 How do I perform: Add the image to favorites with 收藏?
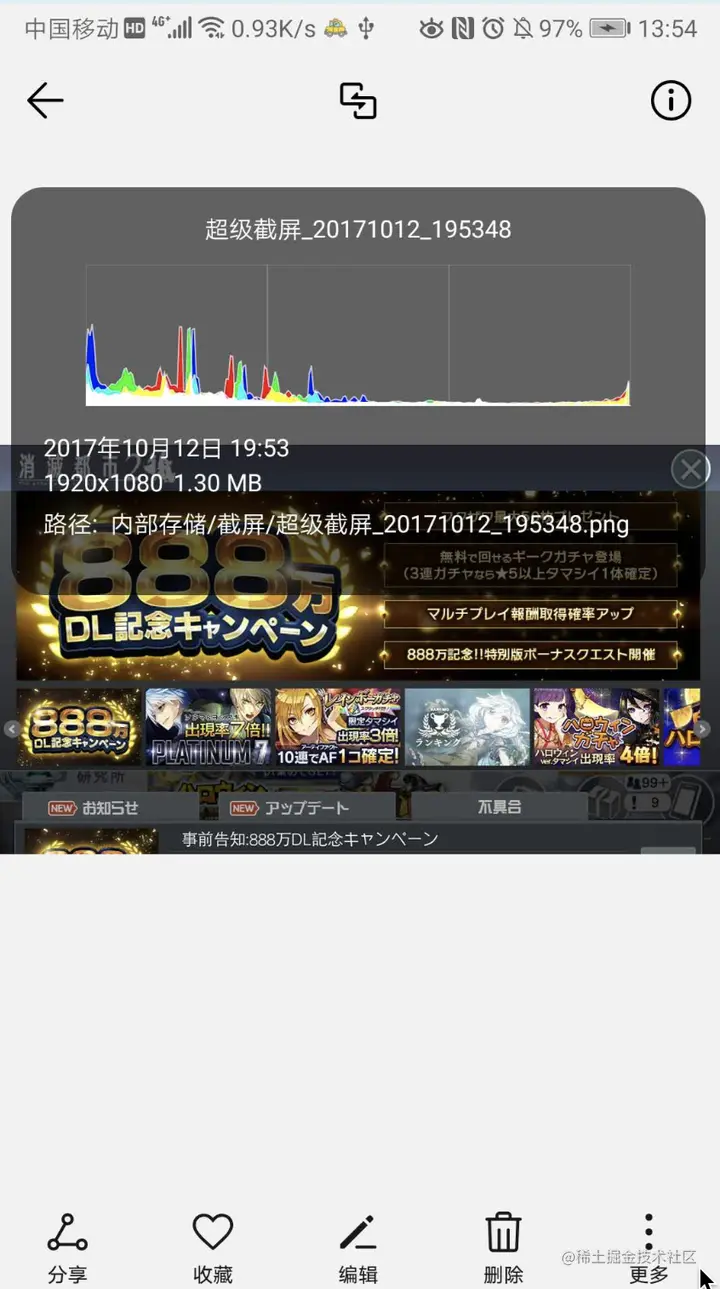tap(213, 1246)
